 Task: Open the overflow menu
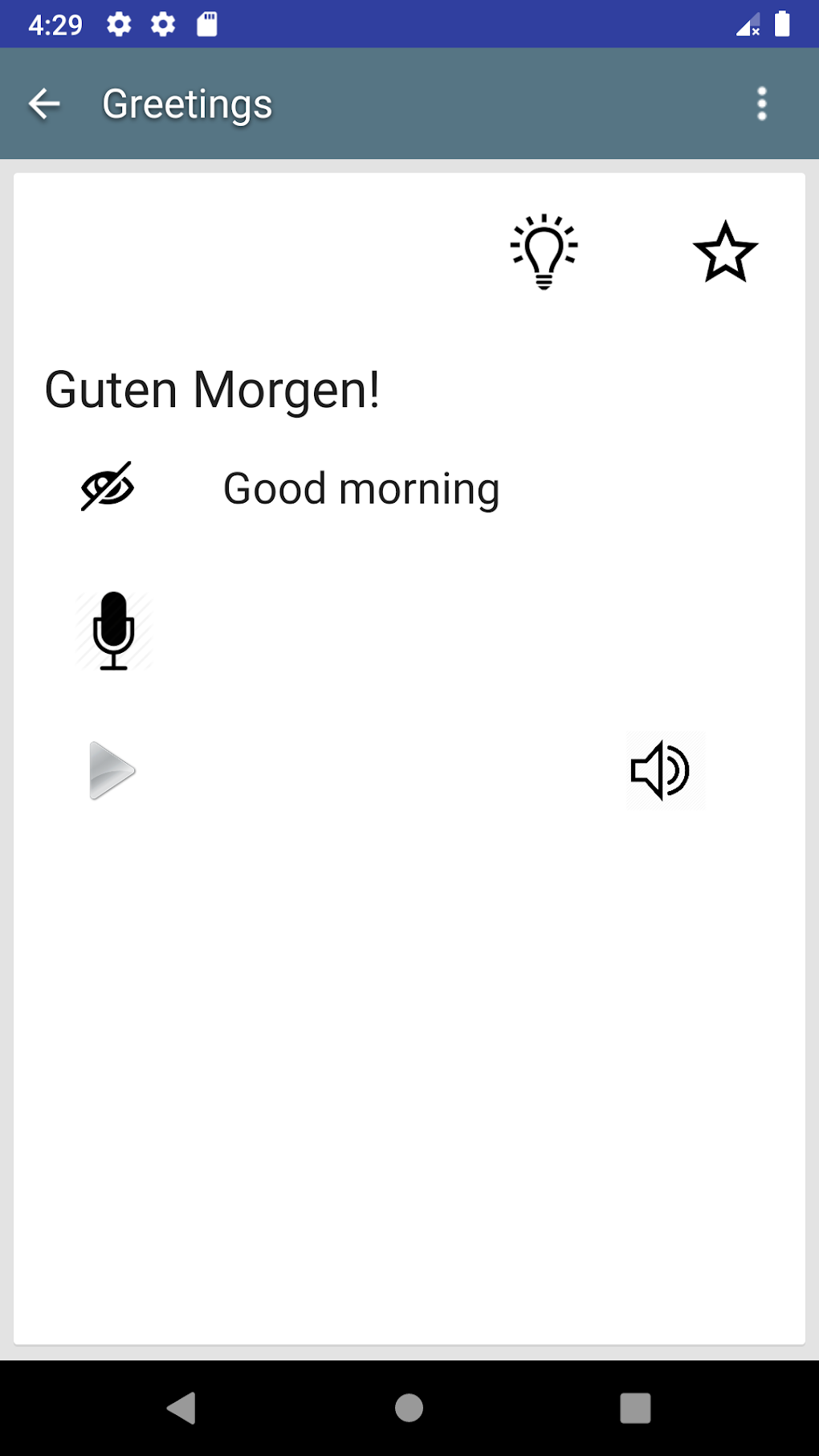tap(761, 104)
